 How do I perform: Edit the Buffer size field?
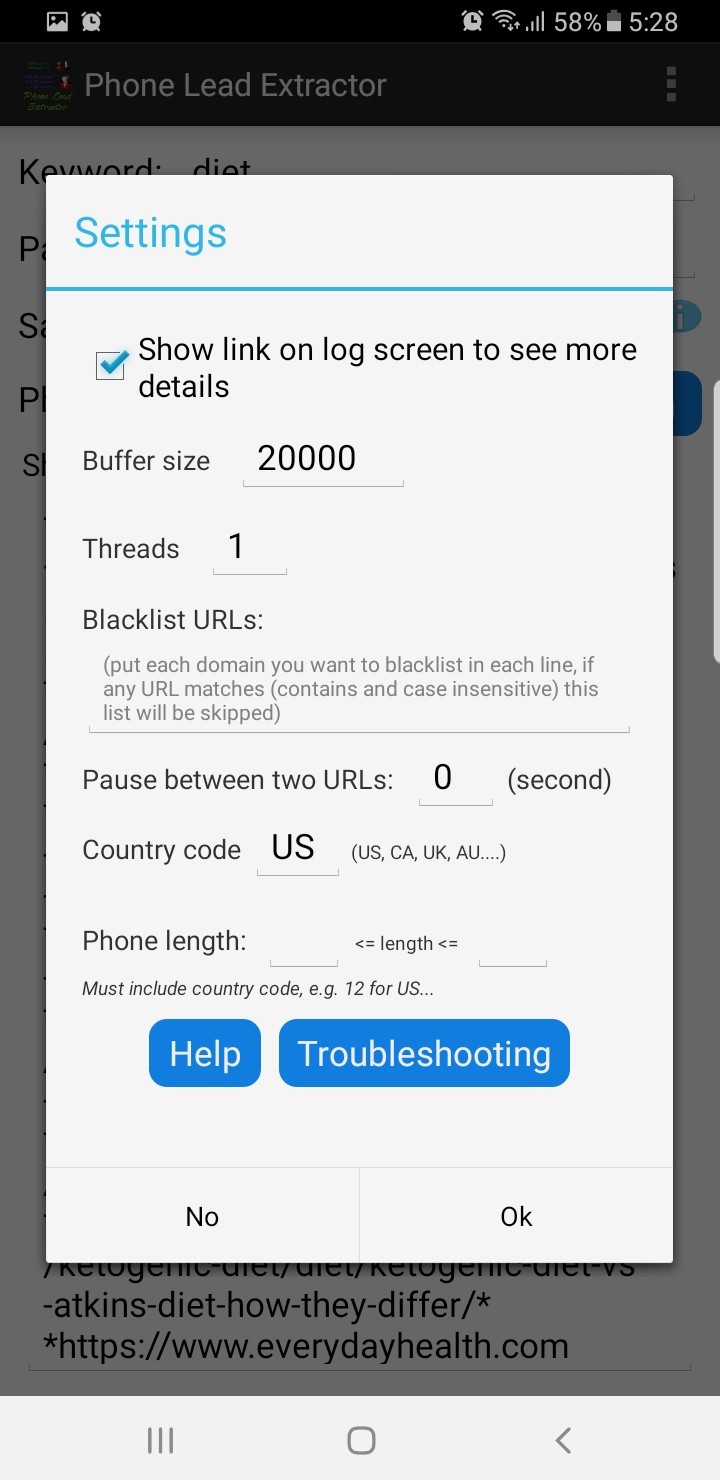[322, 460]
